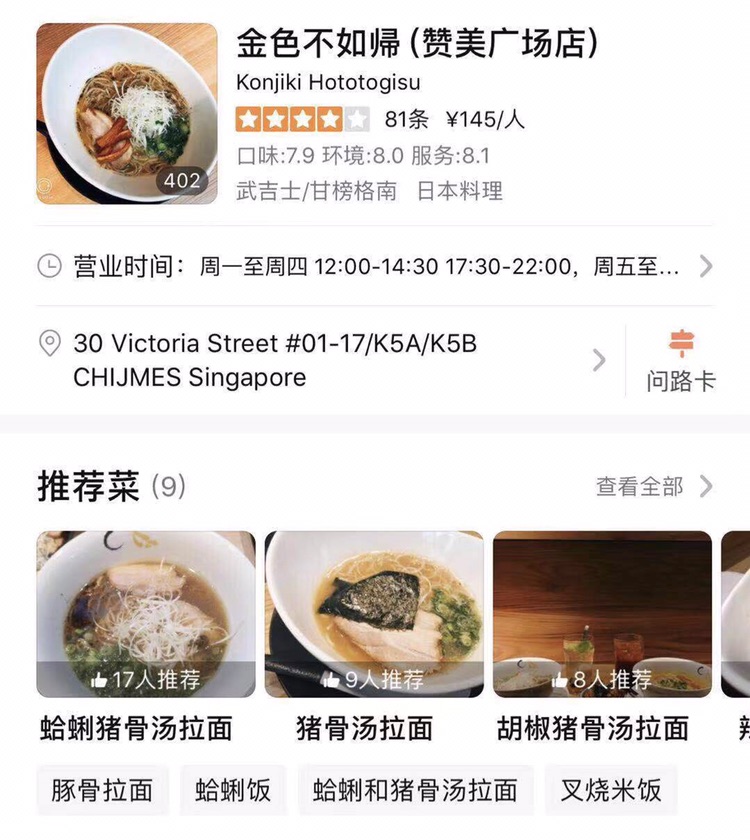Select the 蛤蜊和猪骨汤拉面 chip
The width and height of the screenshot is (750, 840).
[x=415, y=791]
